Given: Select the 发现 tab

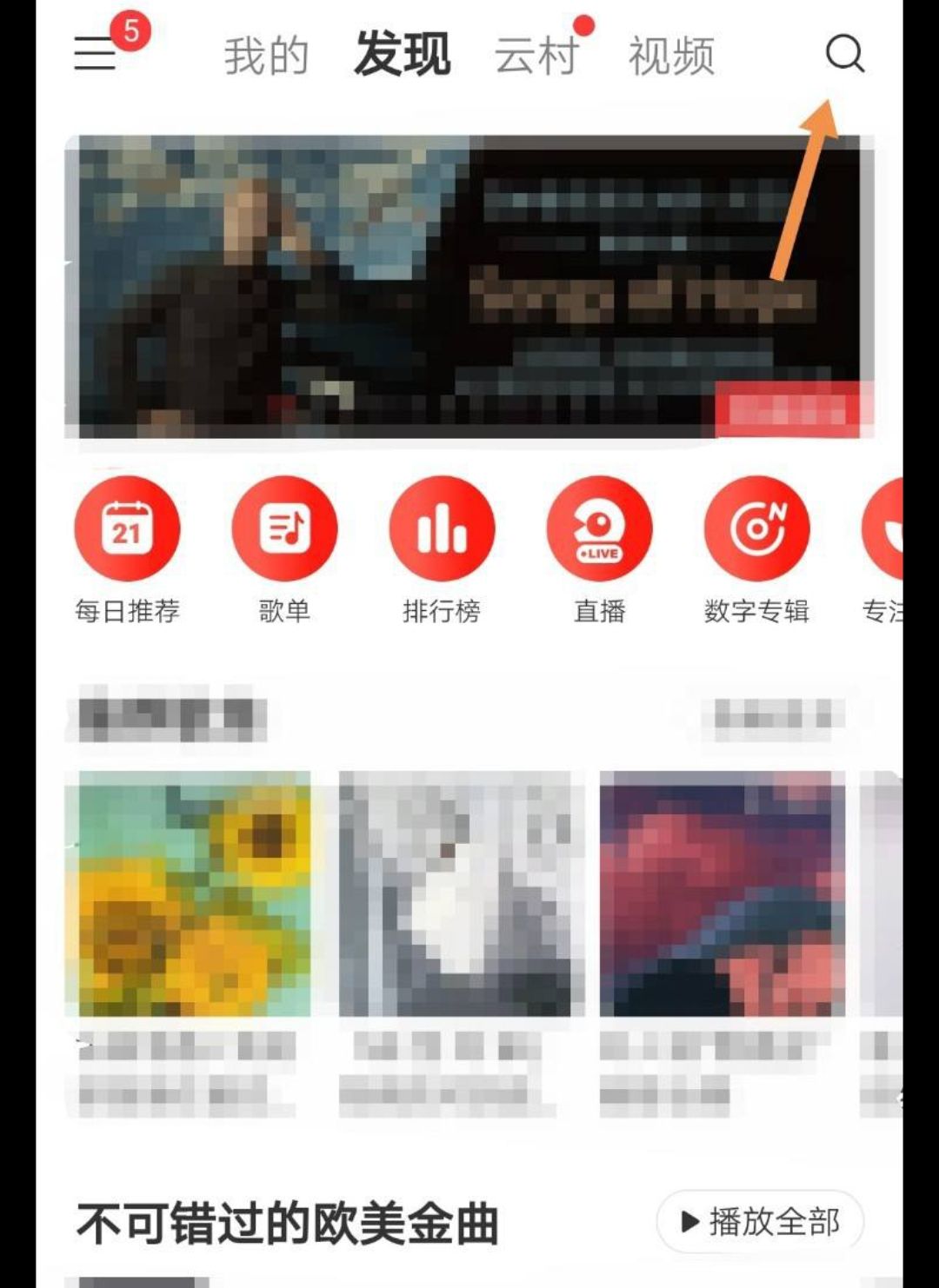Looking at the screenshot, I should tap(402, 54).
